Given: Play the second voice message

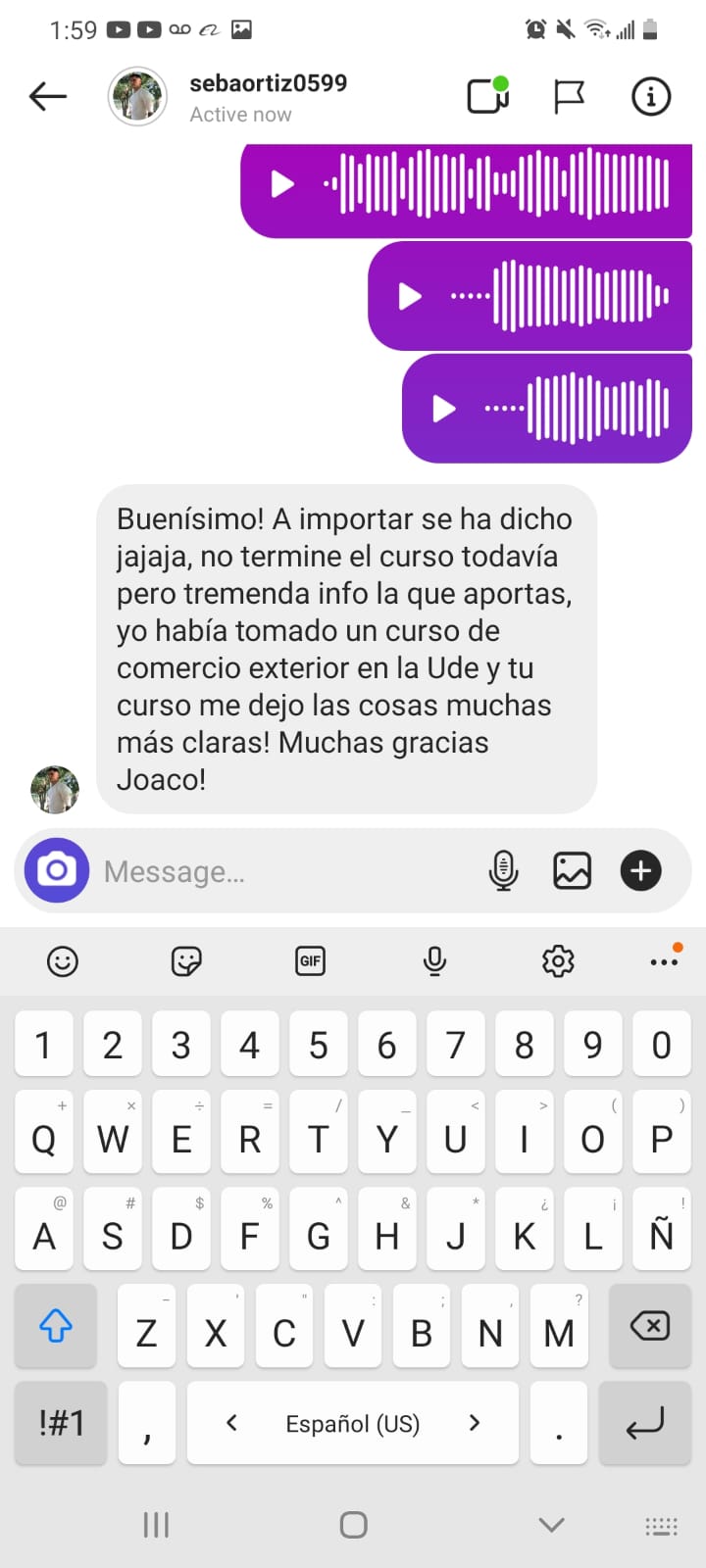Looking at the screenshot, I should 410,296.
